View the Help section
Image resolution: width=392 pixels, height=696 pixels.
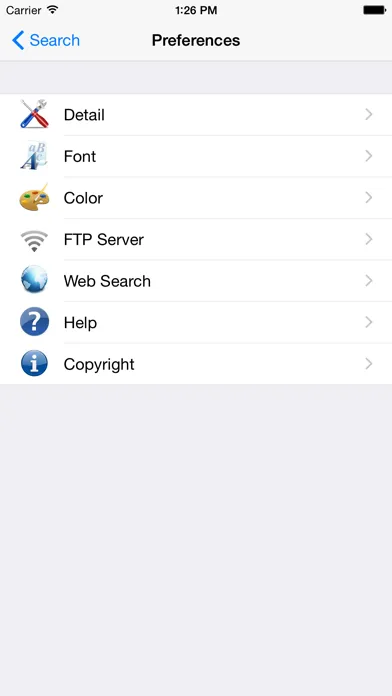(196, 322)
